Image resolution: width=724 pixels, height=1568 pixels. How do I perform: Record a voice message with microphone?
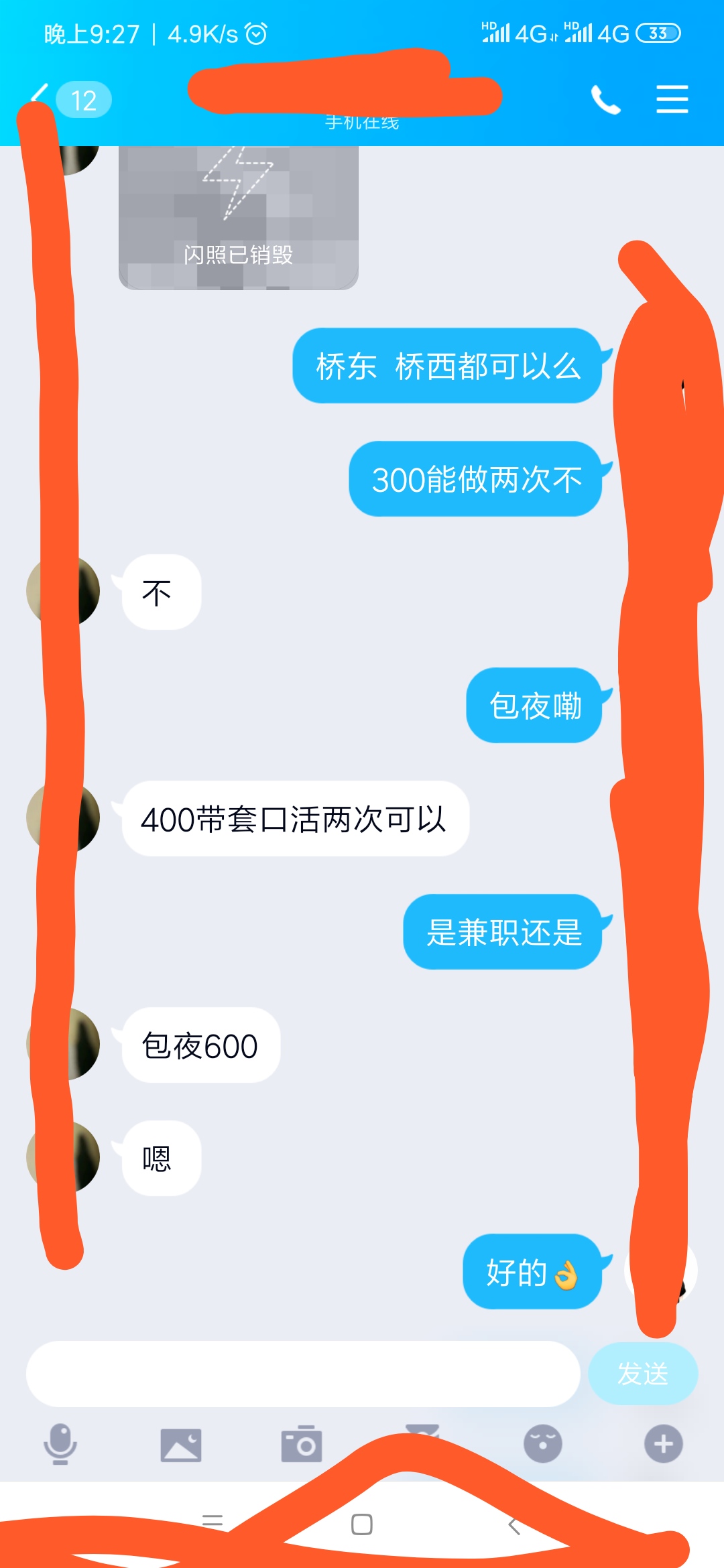60,1443
